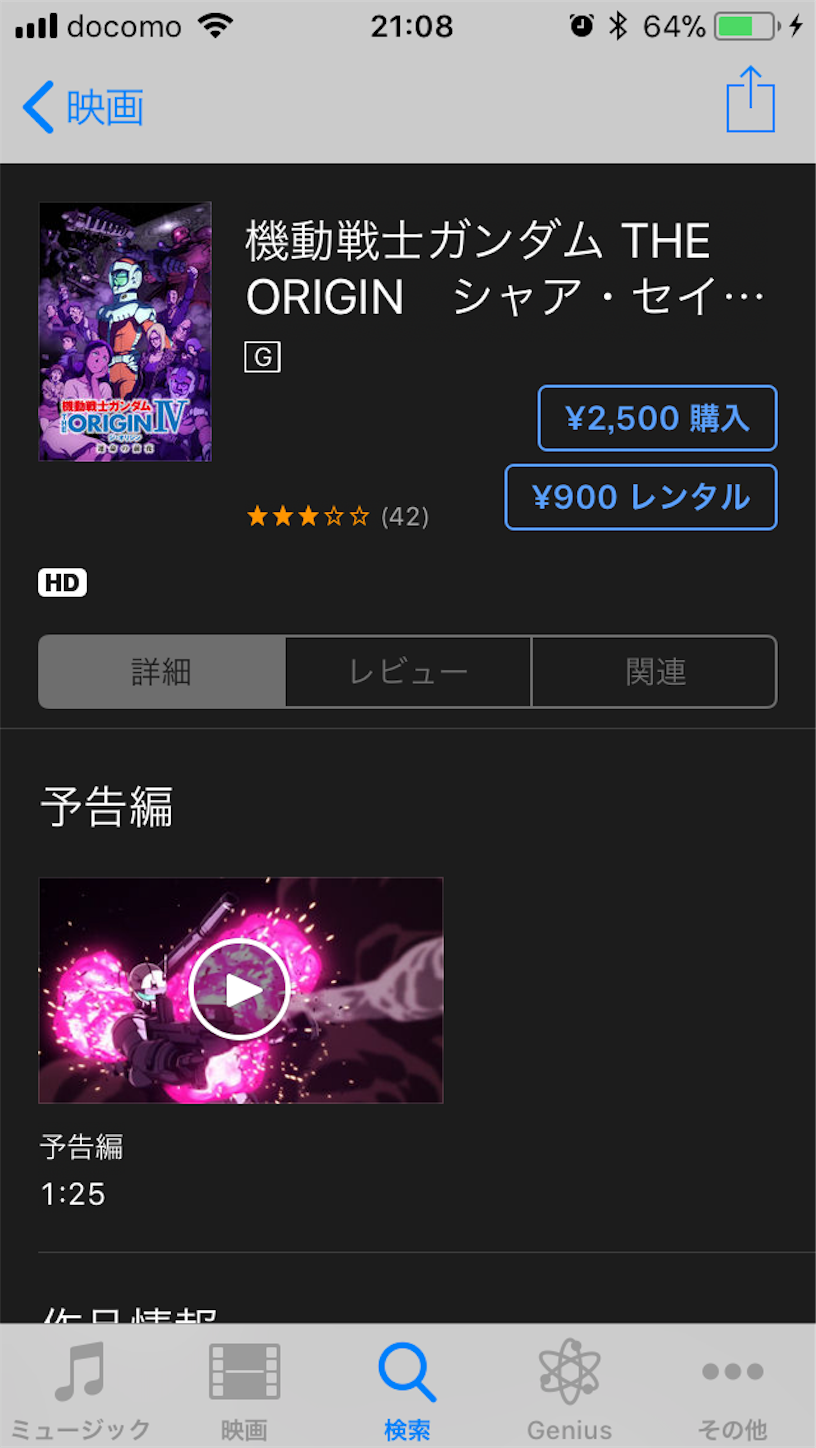
Task: Open the 映画 bottom tab
Action: pyautogui.click(x=244, y=1390)
